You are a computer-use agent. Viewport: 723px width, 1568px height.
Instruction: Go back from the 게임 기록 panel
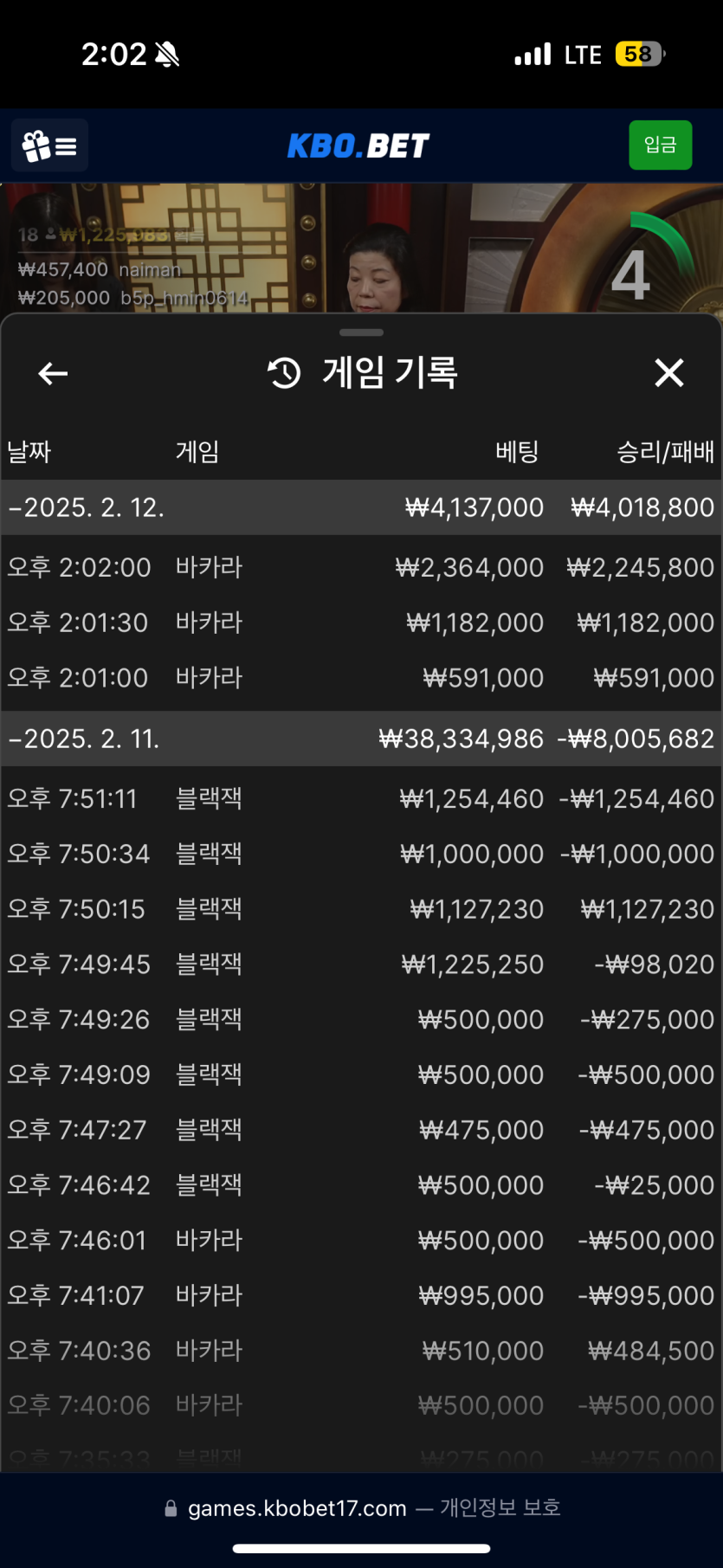[53, 373]
